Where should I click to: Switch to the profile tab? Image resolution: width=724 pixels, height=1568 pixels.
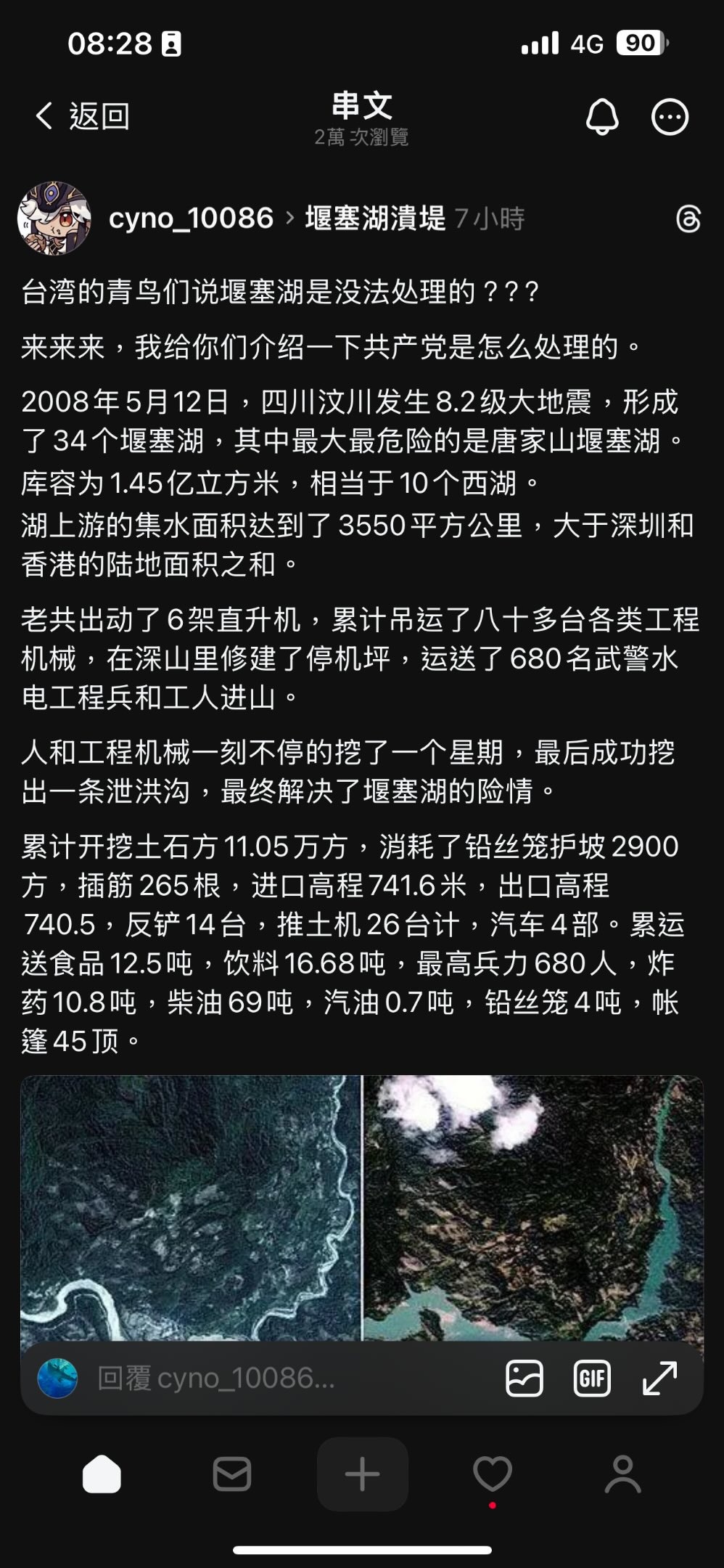[622, 1474]
